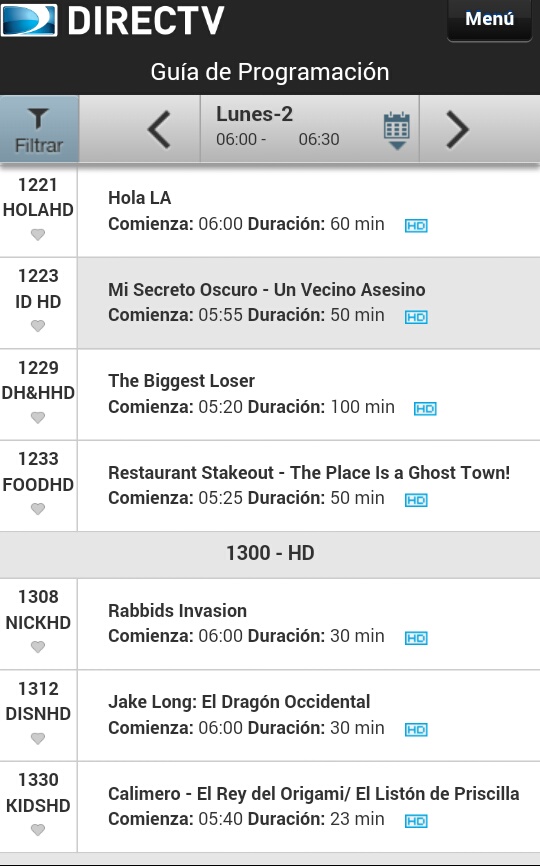Viewport: 540px width, 866px height.
Task: Favorite channel 1308 NICKHD
Action: click(38, 647)
